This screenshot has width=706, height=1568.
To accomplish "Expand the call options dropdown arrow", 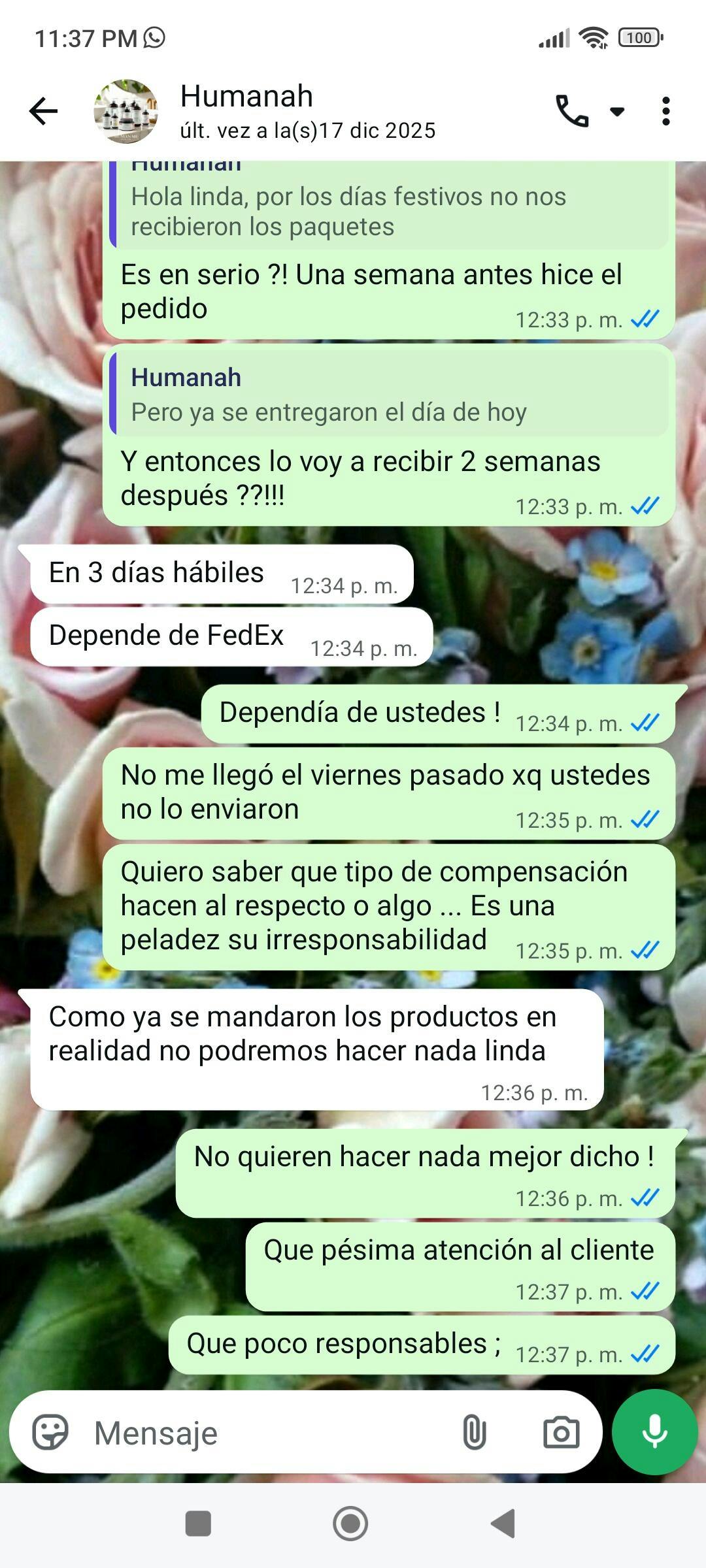I will click(x=616, y=111).
